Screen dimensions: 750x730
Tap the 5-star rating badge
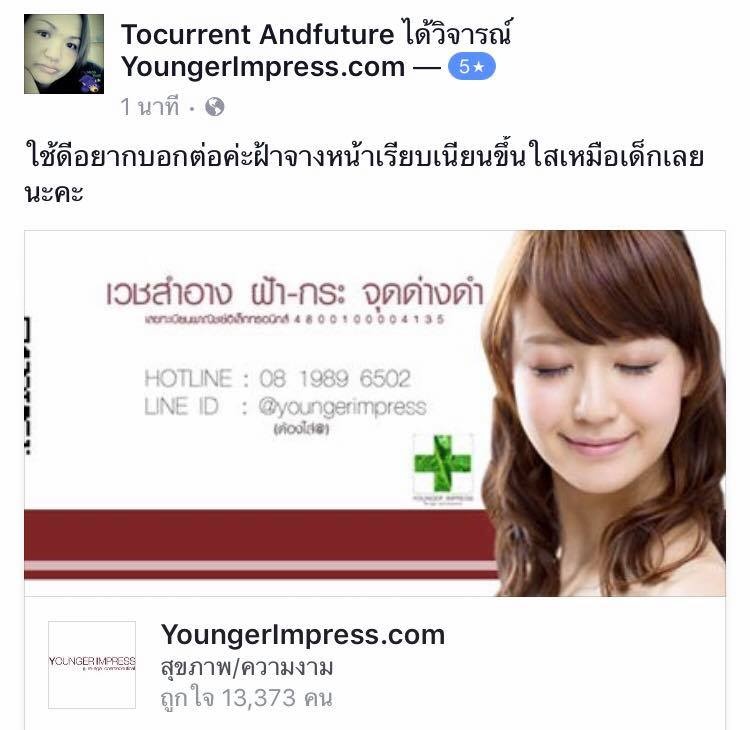click(471, 68)
